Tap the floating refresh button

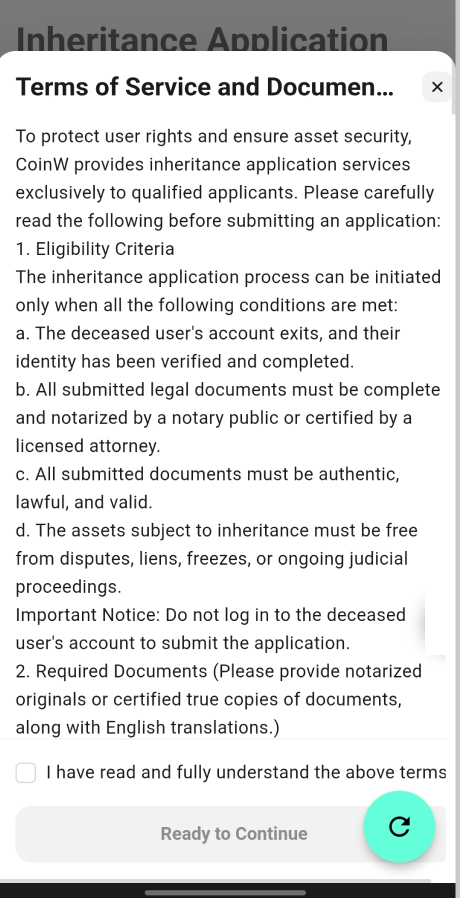click(x=399, y=826)
